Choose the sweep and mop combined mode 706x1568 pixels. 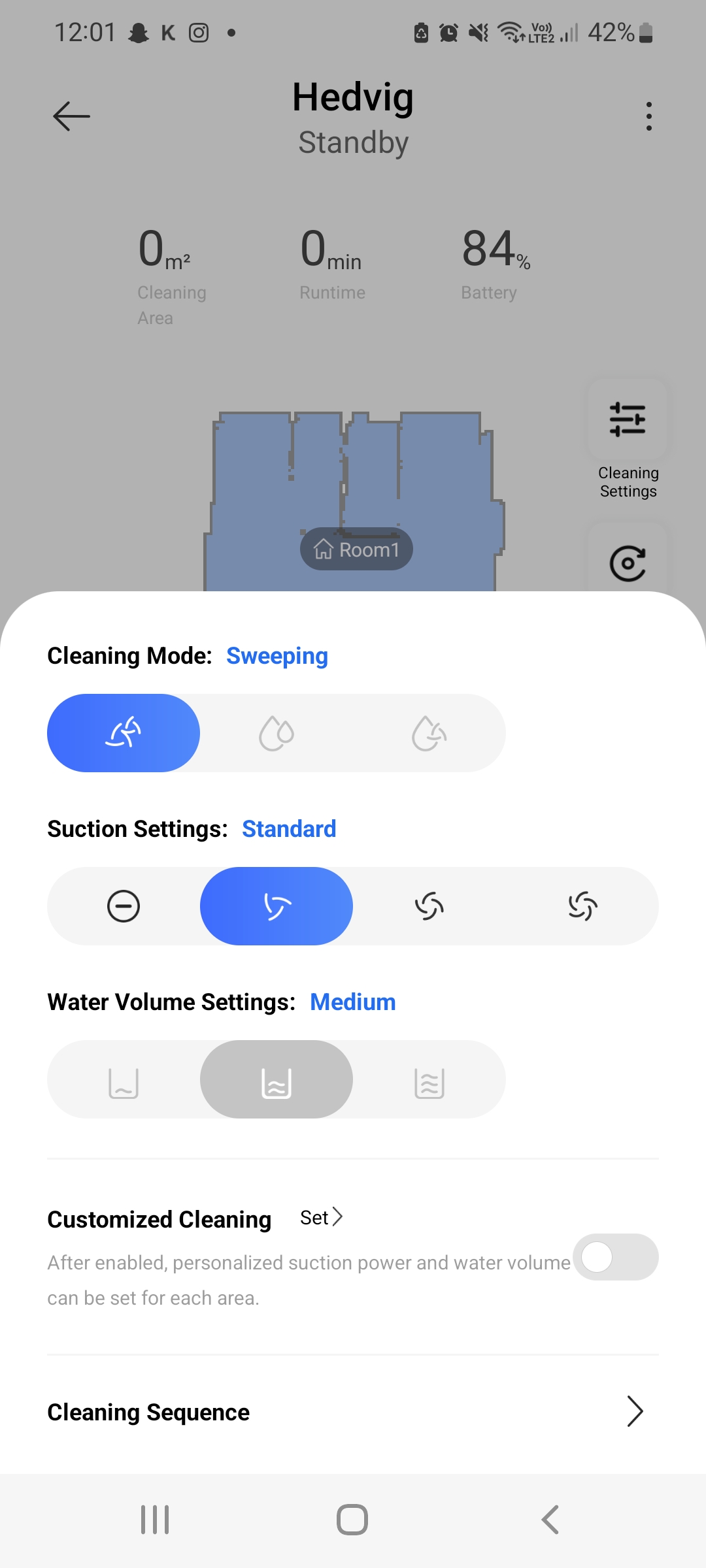click(x=429, y=733)
